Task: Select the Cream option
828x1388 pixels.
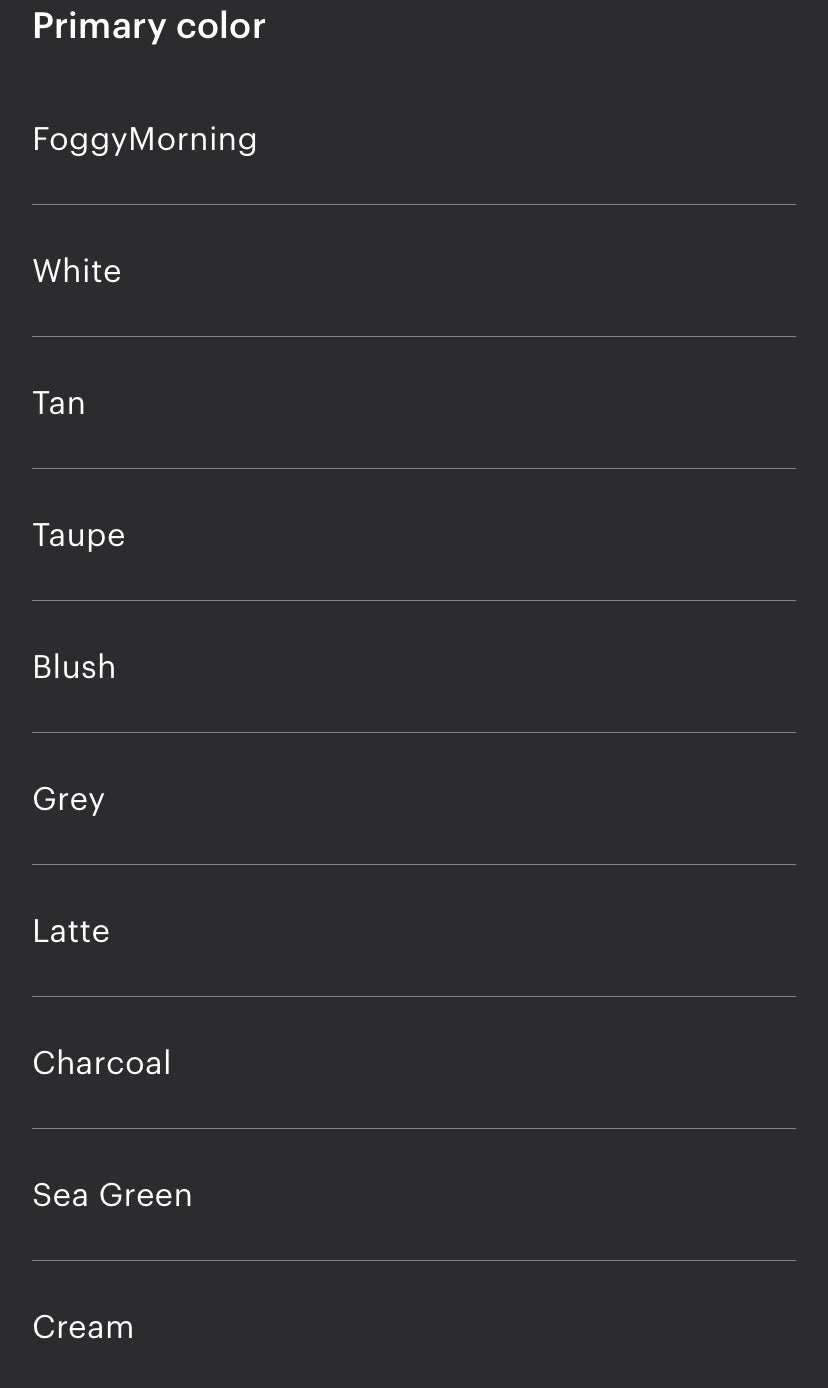Action: [x=83, y=1327]
